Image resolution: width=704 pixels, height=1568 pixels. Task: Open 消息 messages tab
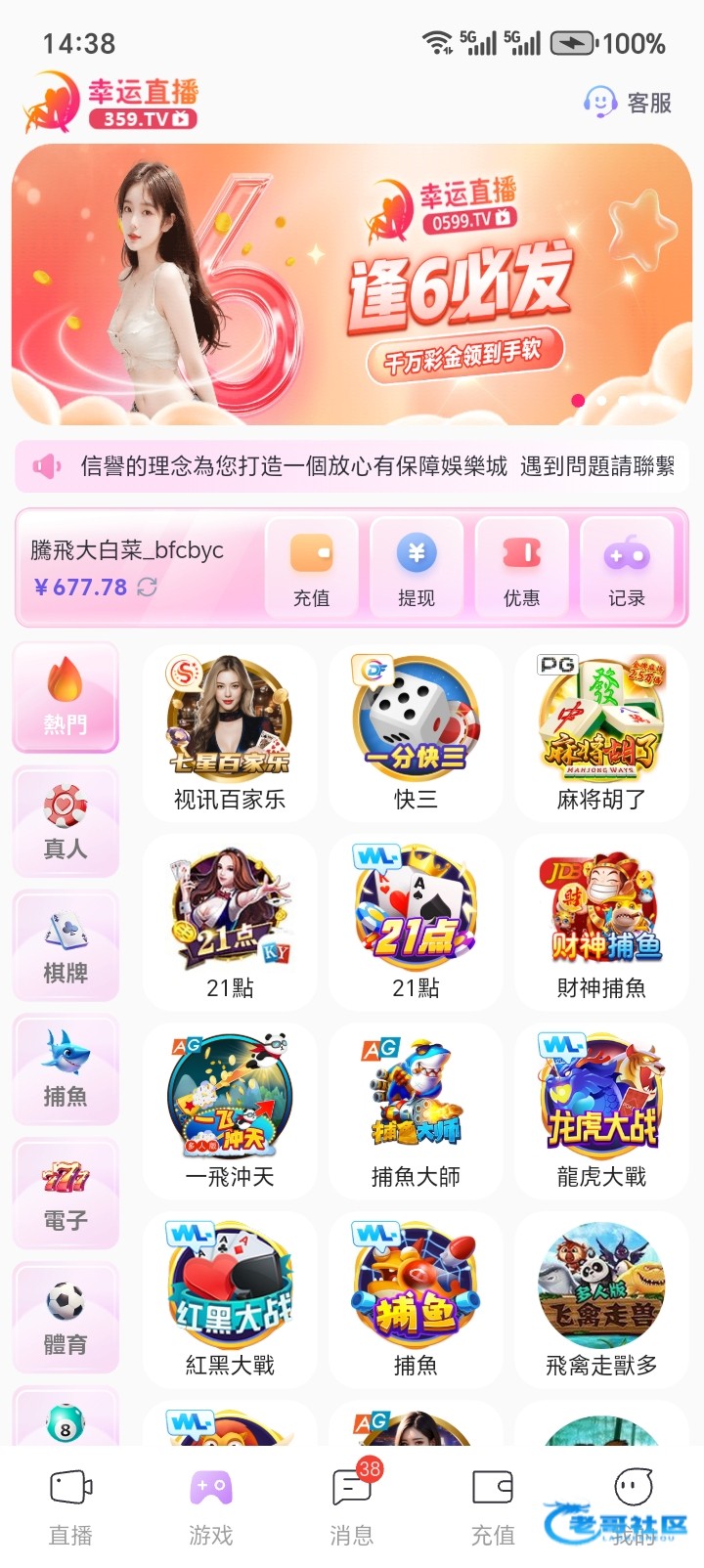click(x=352, y=1506)
